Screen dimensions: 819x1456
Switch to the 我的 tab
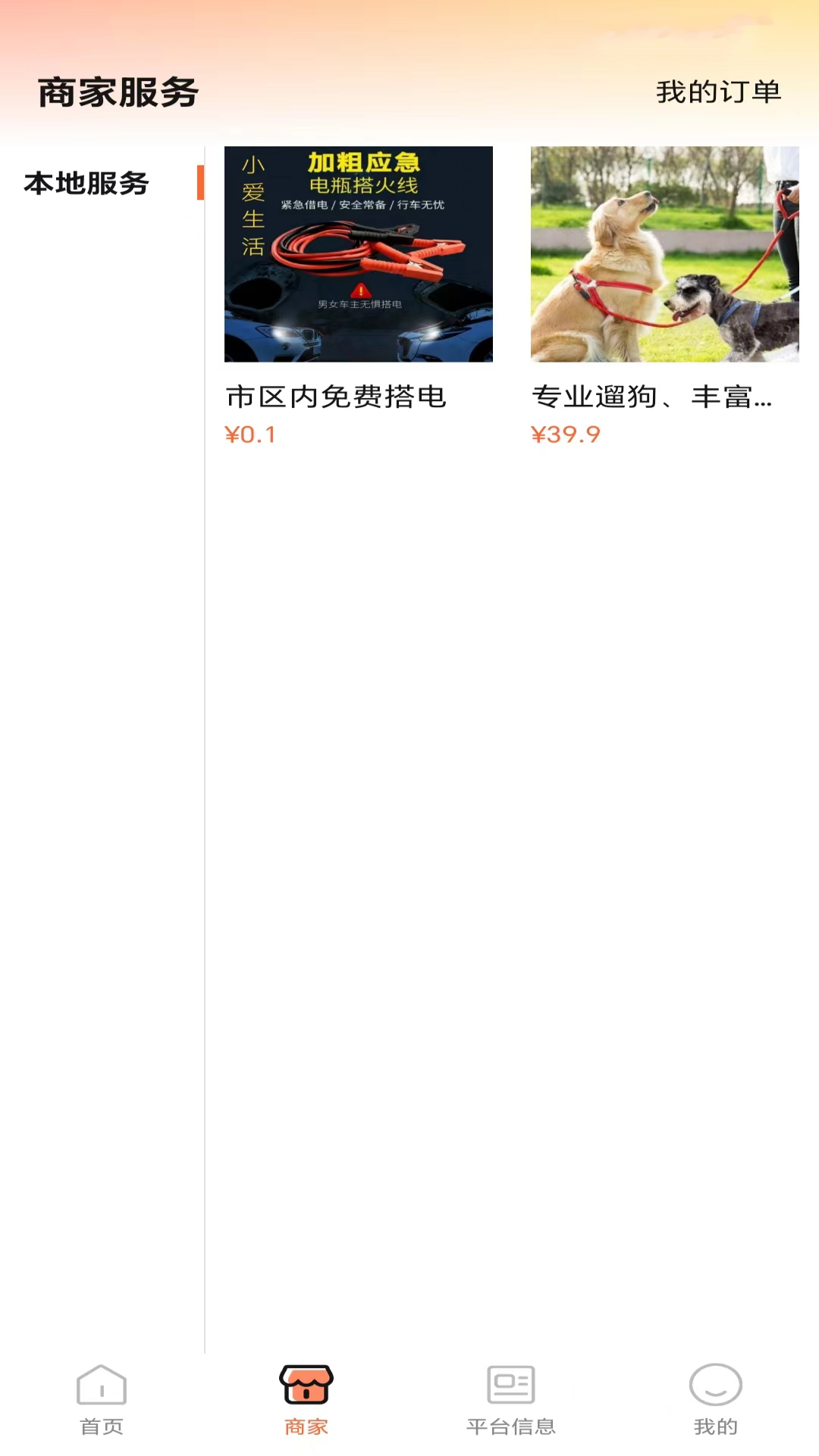click(x=715, y=1399)
